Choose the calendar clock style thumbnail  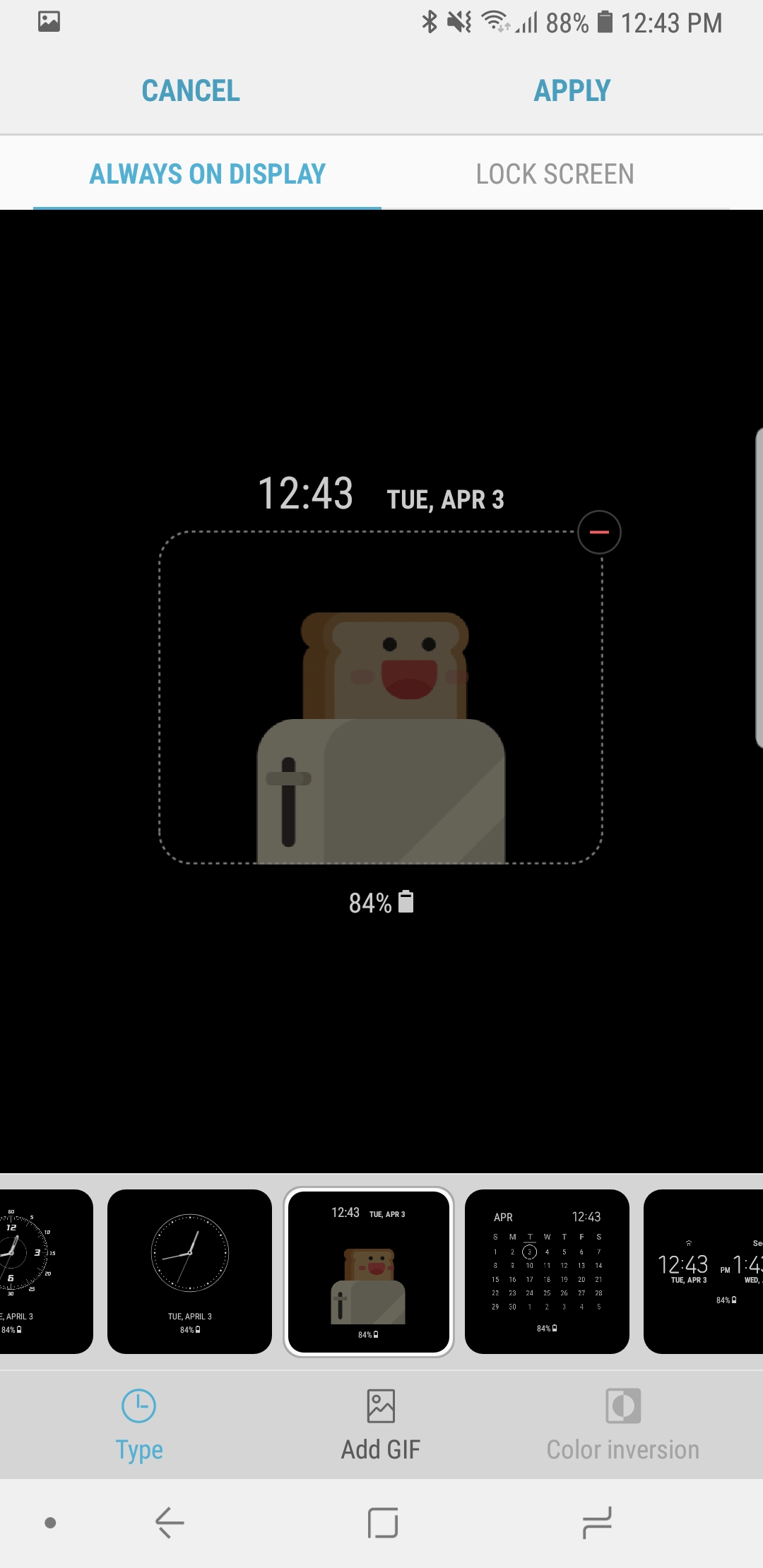pos(547,1271)
